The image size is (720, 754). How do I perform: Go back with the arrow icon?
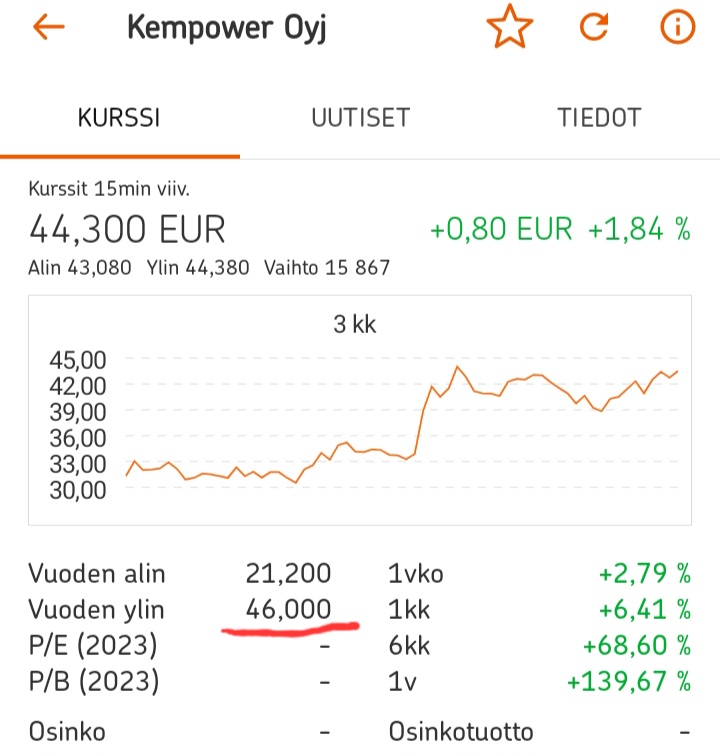coord(48,28)
